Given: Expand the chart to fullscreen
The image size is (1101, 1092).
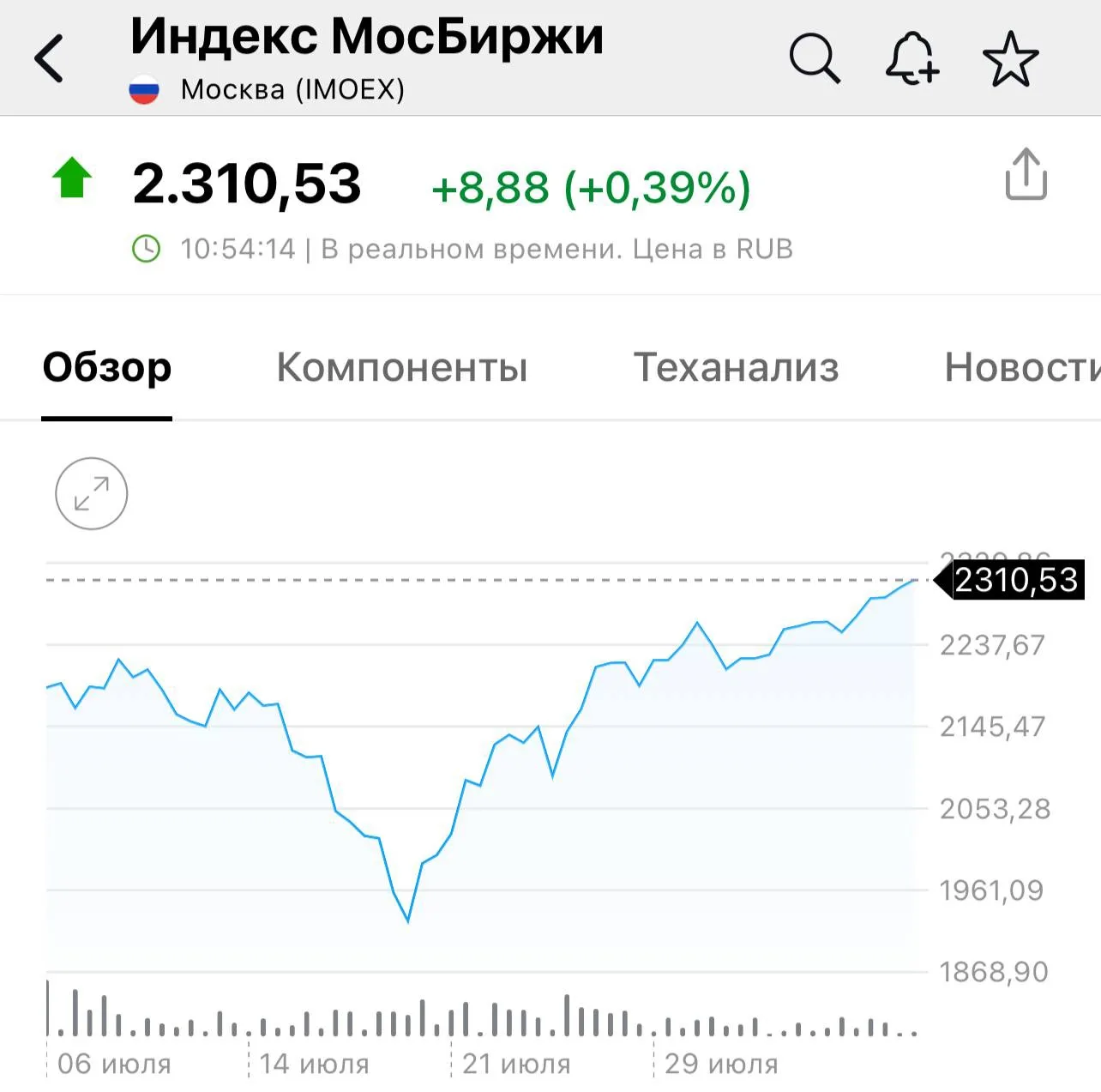Looking at the screenshot, I should click(x=92, y=493).
